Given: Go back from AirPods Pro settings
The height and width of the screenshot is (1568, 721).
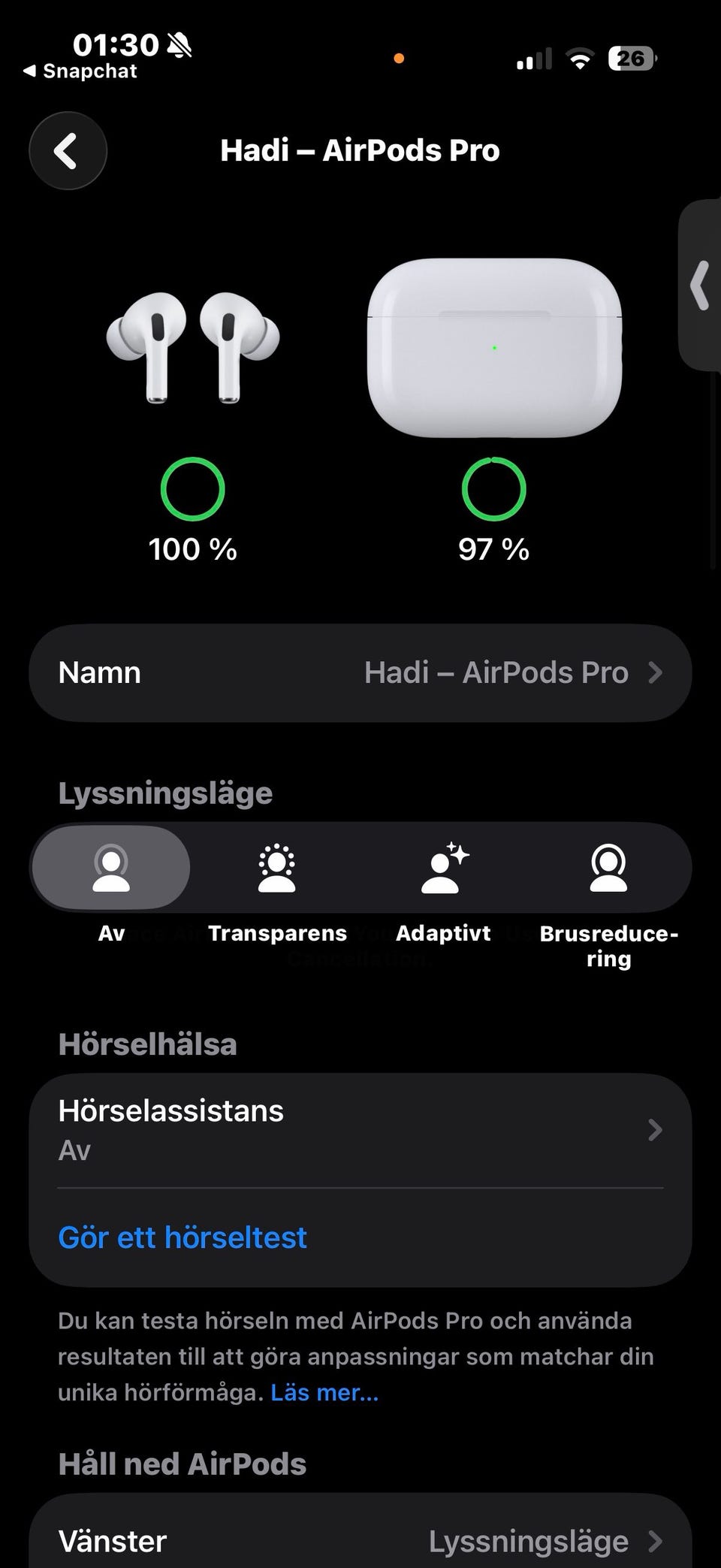Looking at the screenshot, I should tap(68, 150).
